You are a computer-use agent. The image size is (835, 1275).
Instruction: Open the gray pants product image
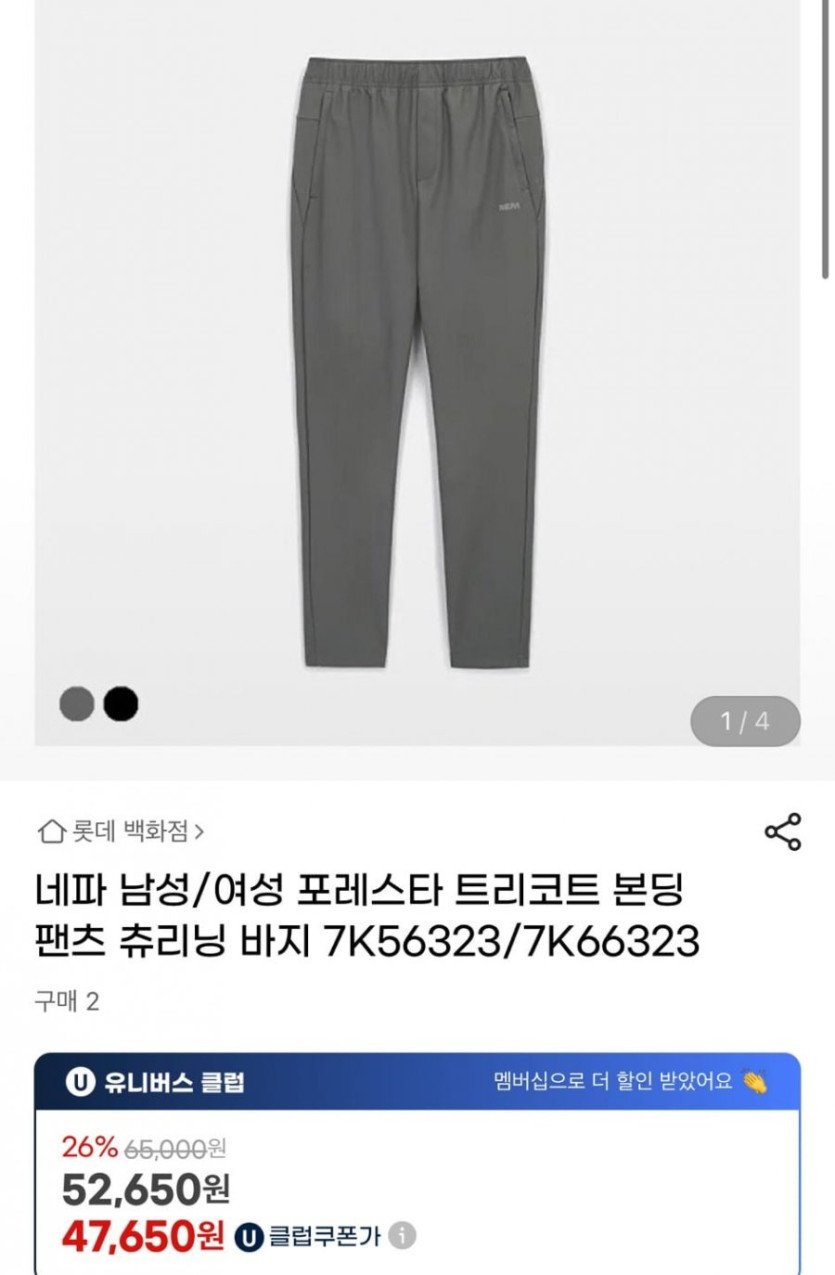(x=417, y=360)
